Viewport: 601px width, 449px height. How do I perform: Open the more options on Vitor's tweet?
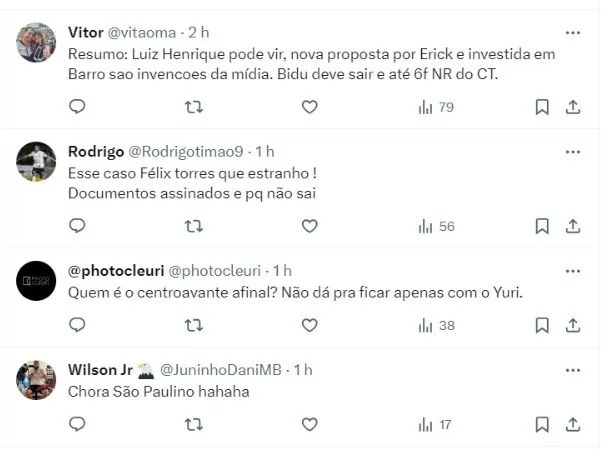pyautogui.click(x=572, y=32)
